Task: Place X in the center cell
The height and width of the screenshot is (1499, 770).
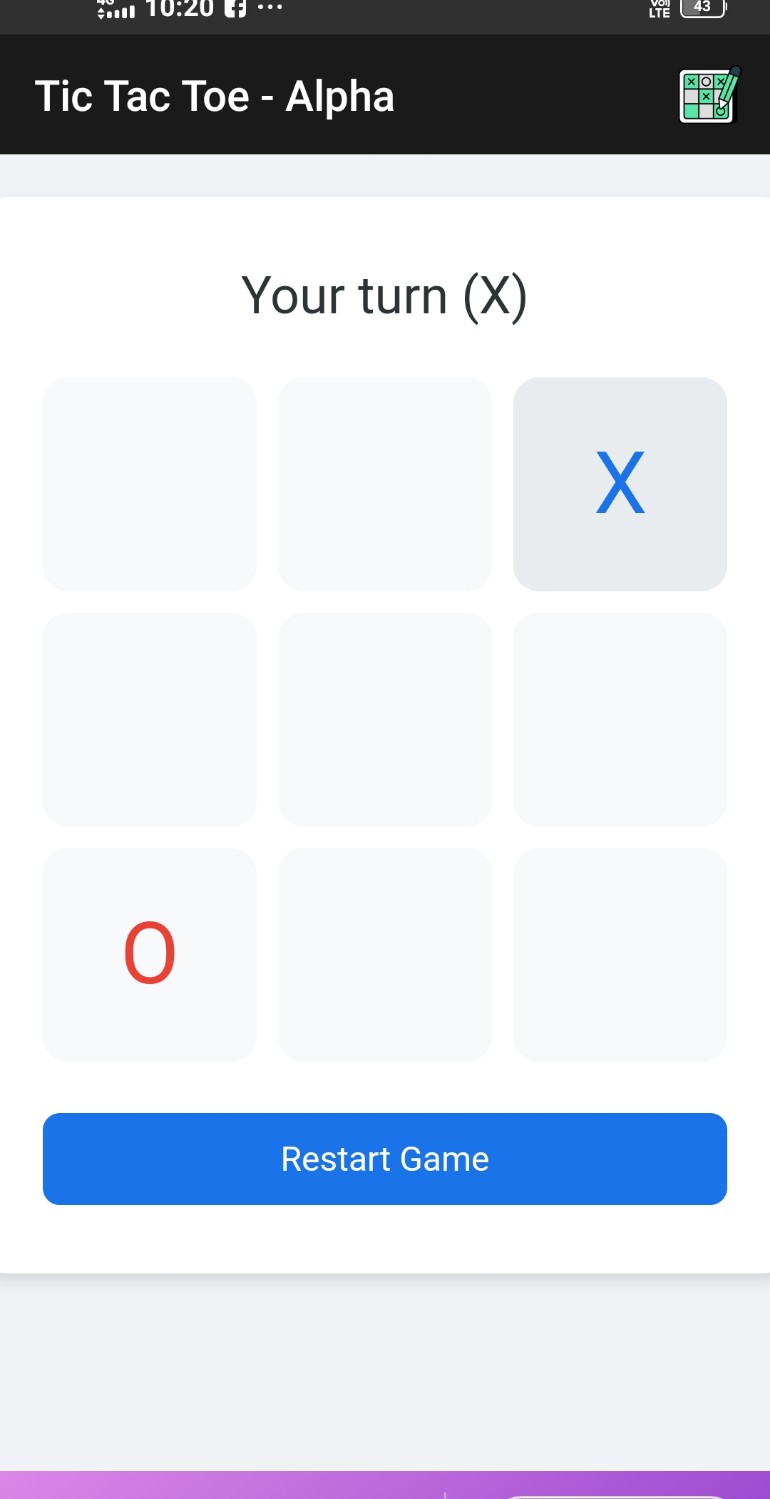Action: coord(385,719)
